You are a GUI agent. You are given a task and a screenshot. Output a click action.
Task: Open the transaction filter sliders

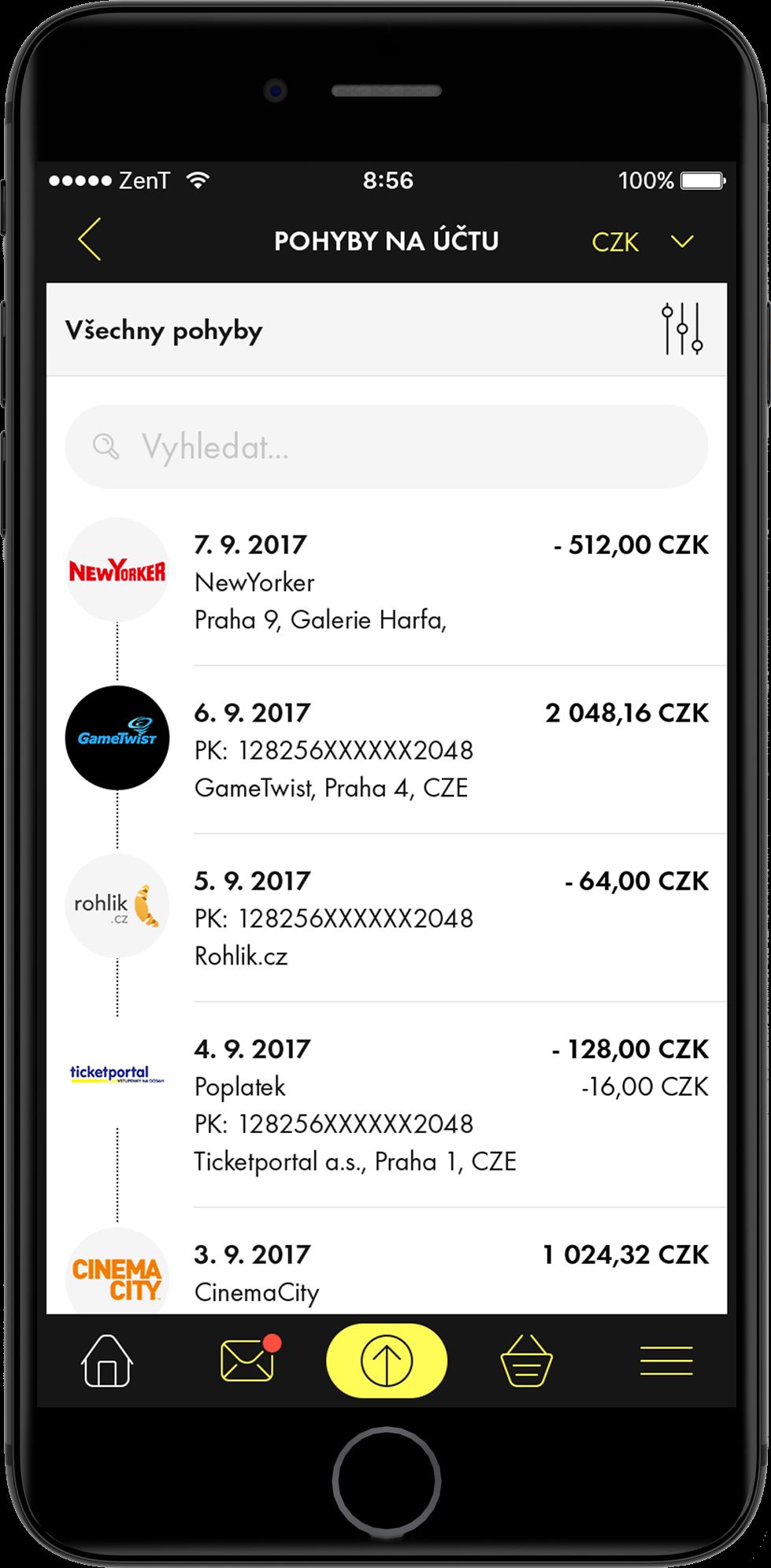pyautogui.click(x=681, y=329)
